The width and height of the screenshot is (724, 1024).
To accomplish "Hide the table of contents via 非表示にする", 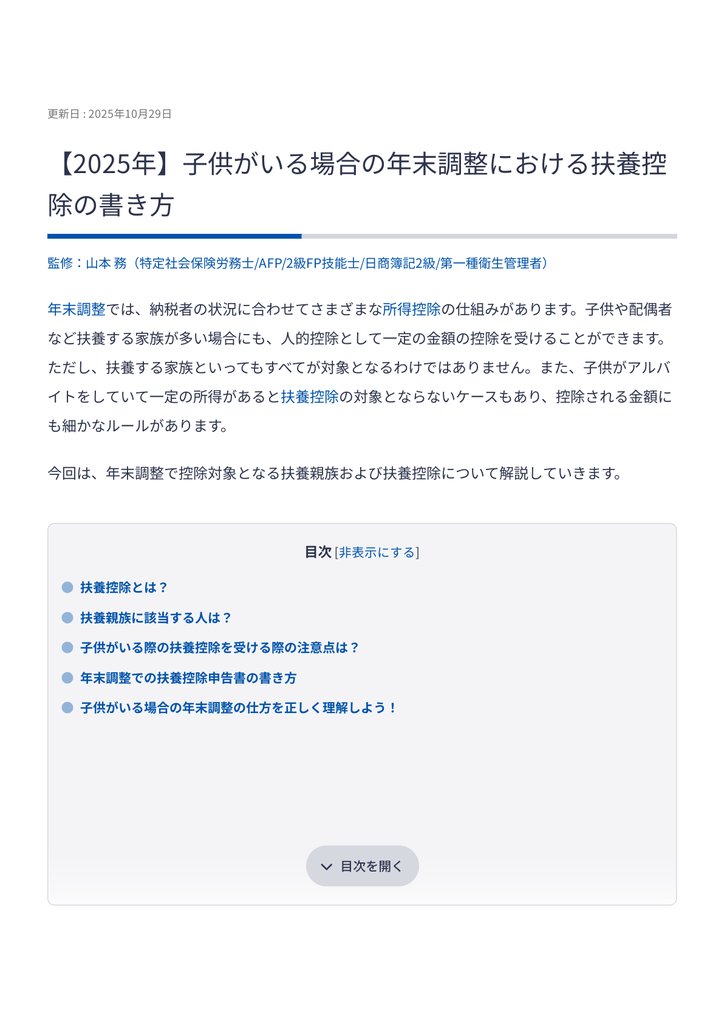I will 377,552.
